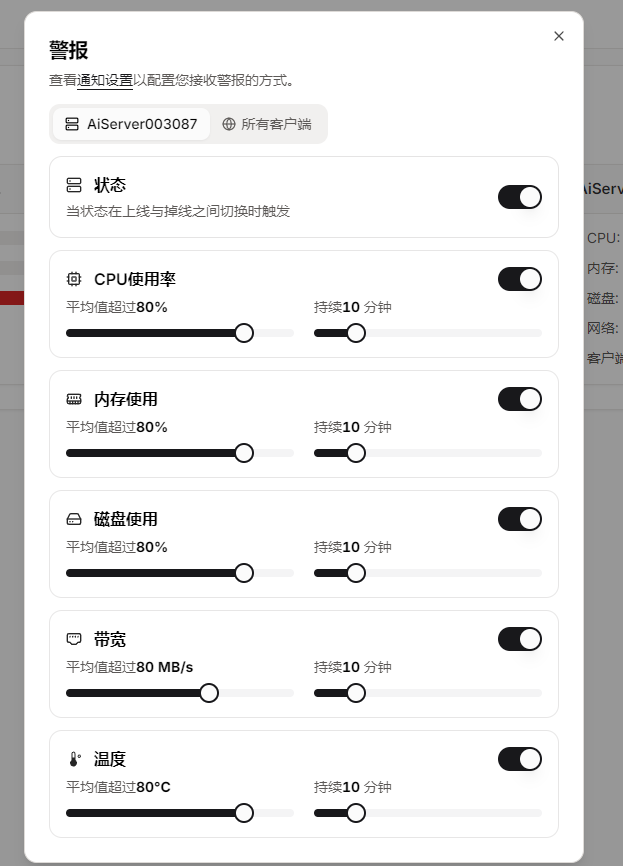Turn off the CPU使用率 alert
Screen dimensions: 623x866
coord(520,279)
